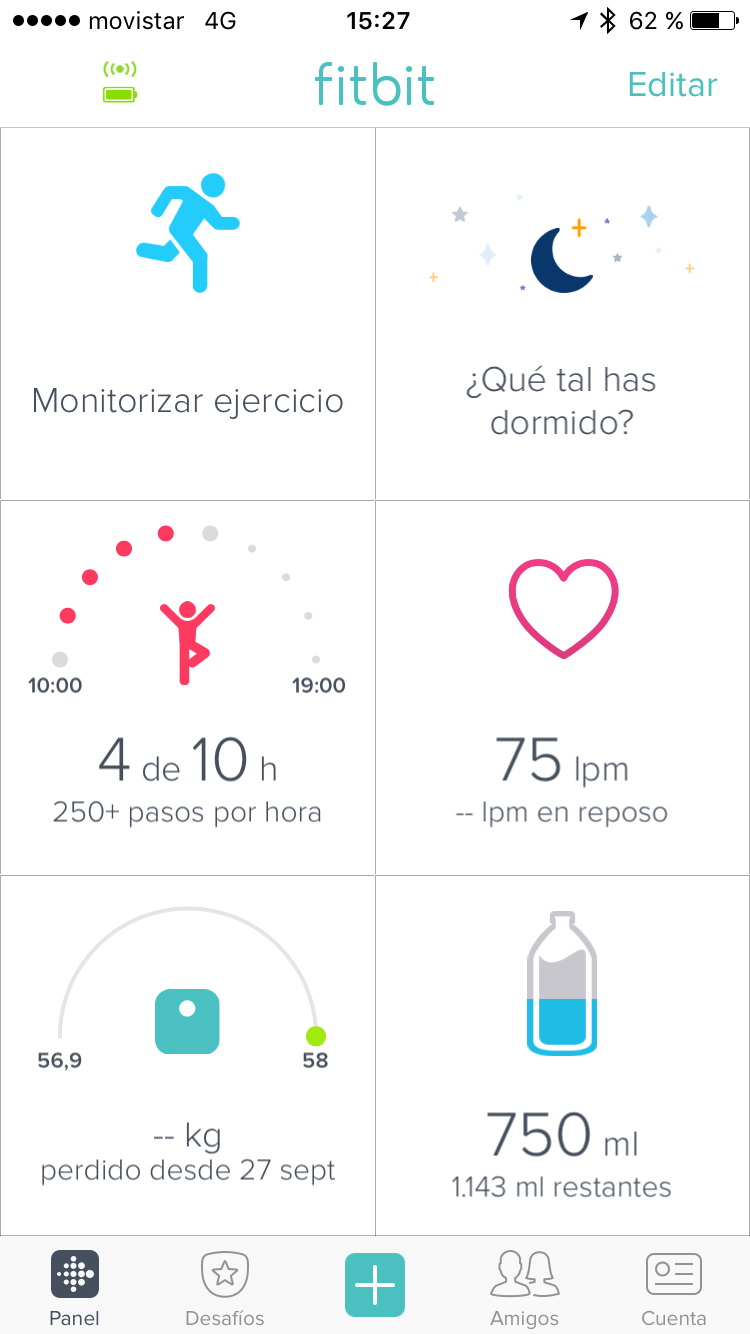Open the 75 lpm heart rate tile

(x=562, y=686)
